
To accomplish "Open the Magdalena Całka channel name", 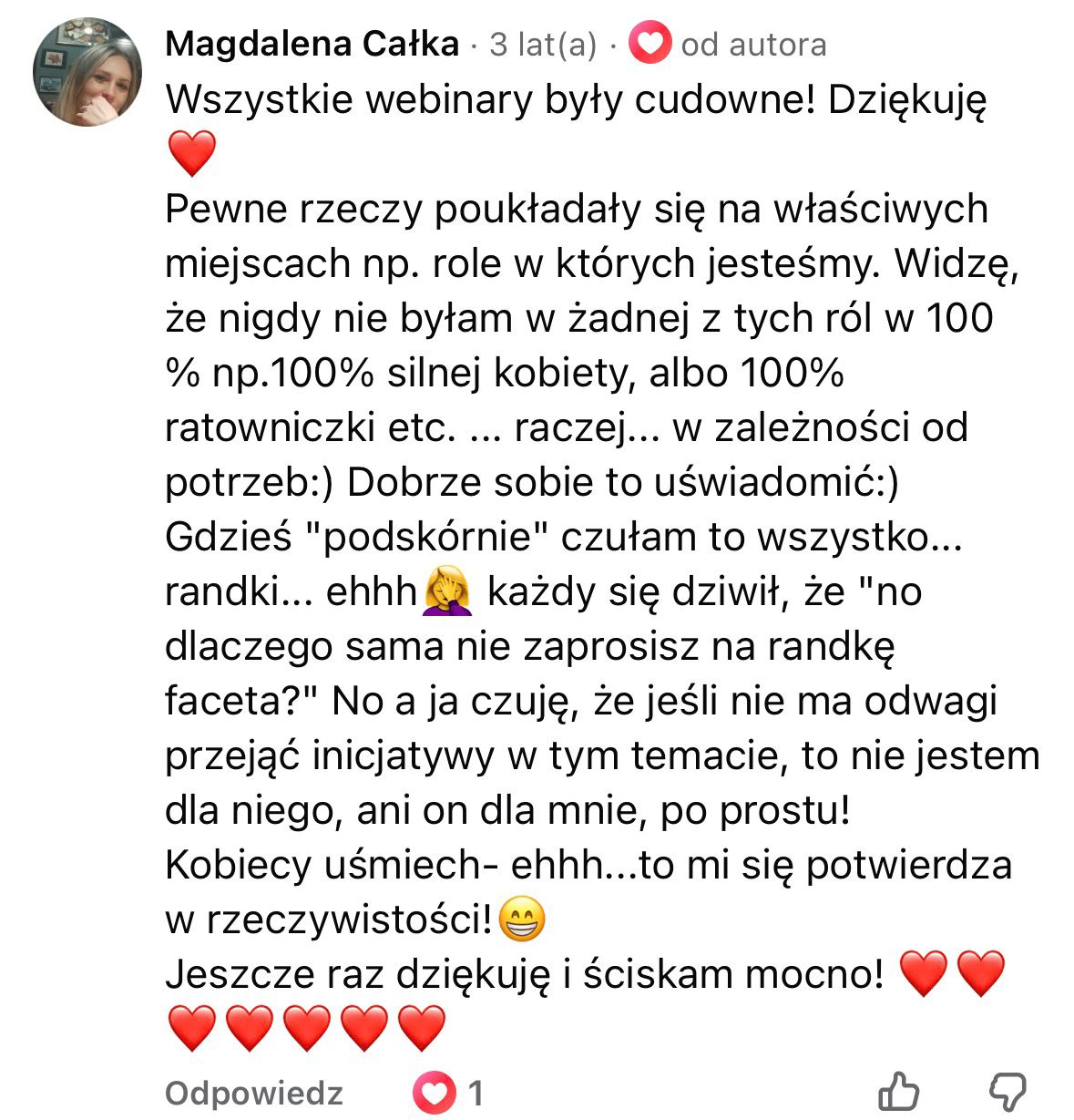I will click(312, 44).
